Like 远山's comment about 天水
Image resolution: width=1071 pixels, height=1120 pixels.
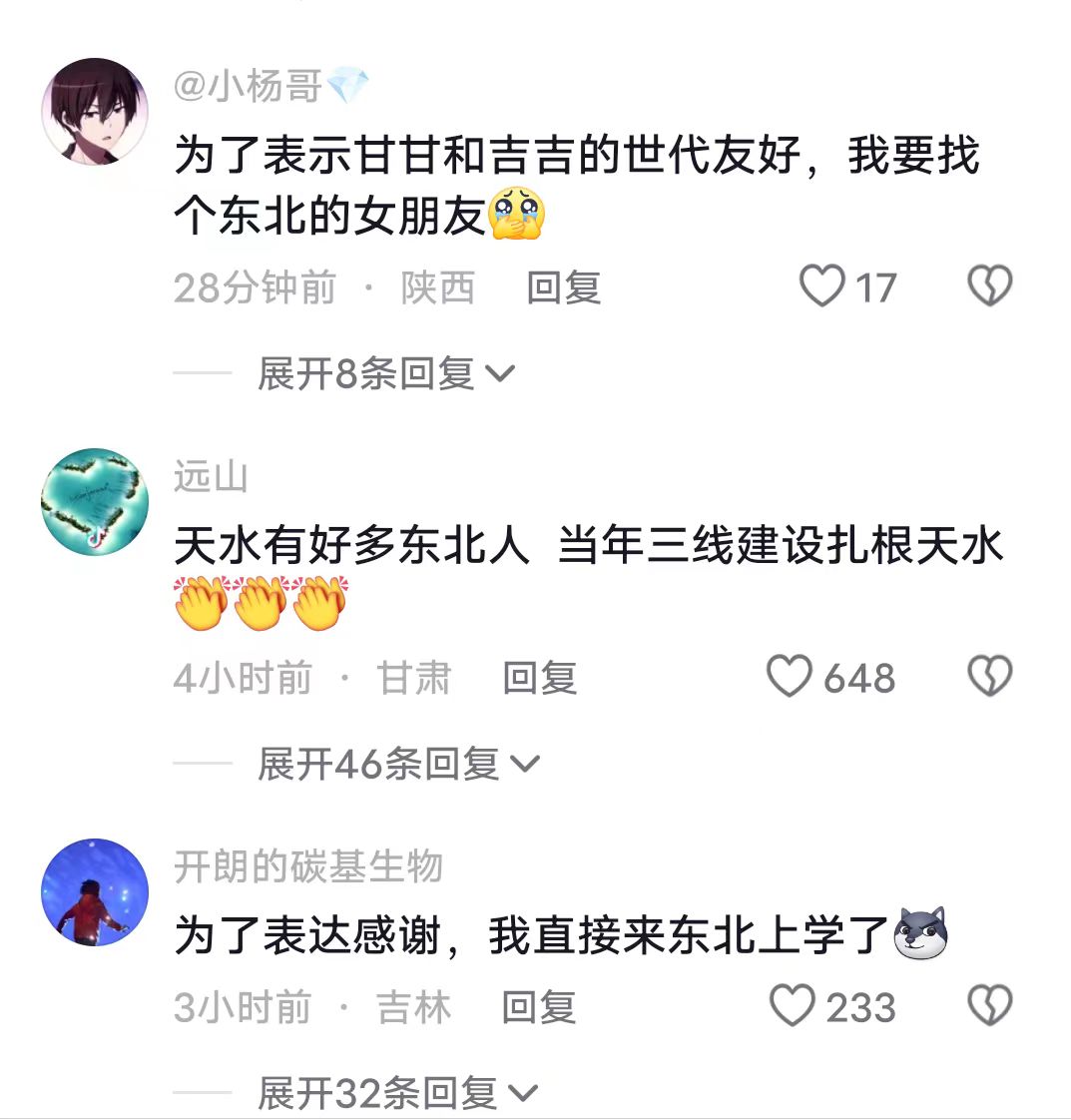790,678
